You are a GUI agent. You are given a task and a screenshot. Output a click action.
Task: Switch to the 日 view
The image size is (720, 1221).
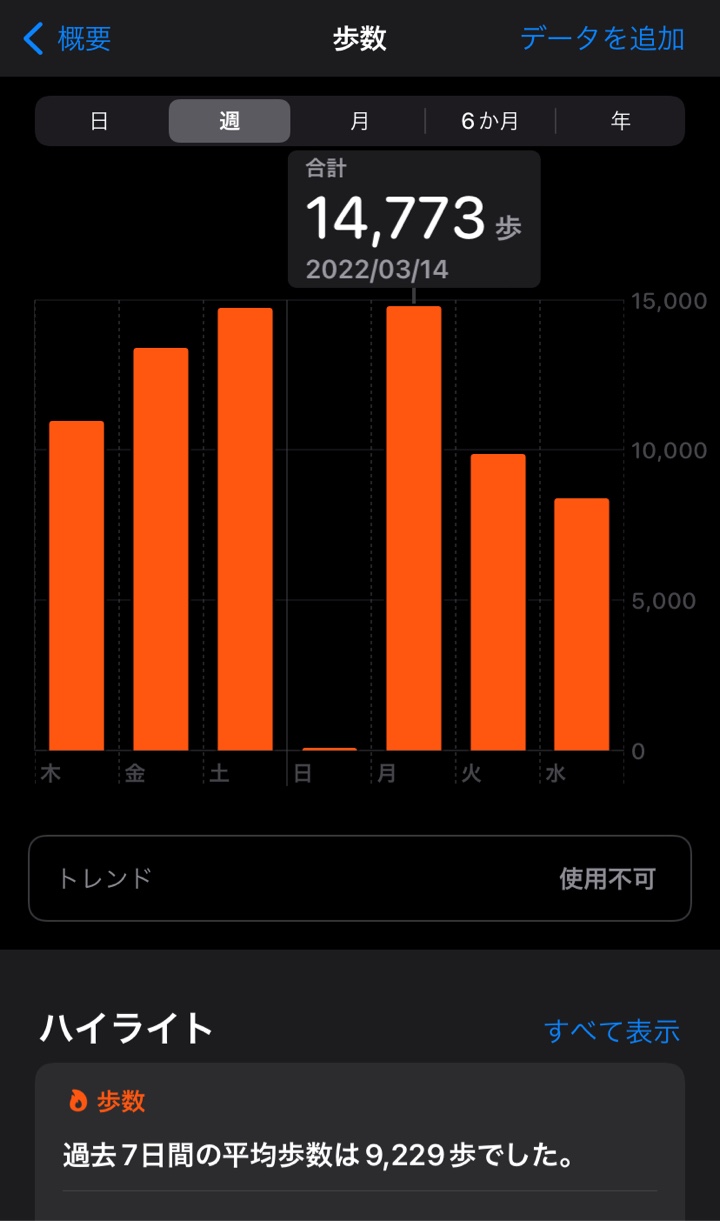click(98, 121)
